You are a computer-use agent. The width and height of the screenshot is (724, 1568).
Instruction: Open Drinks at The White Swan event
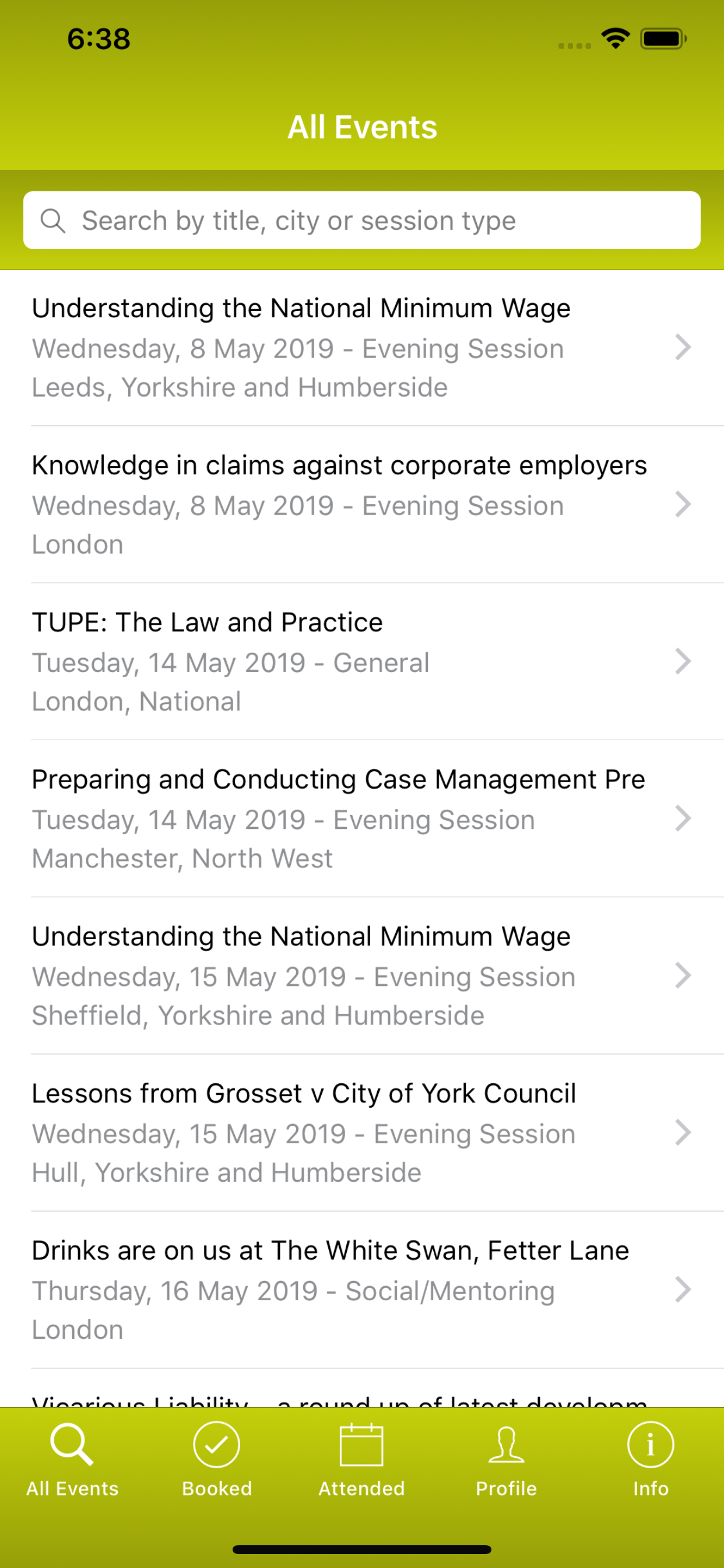(362, 1290)
